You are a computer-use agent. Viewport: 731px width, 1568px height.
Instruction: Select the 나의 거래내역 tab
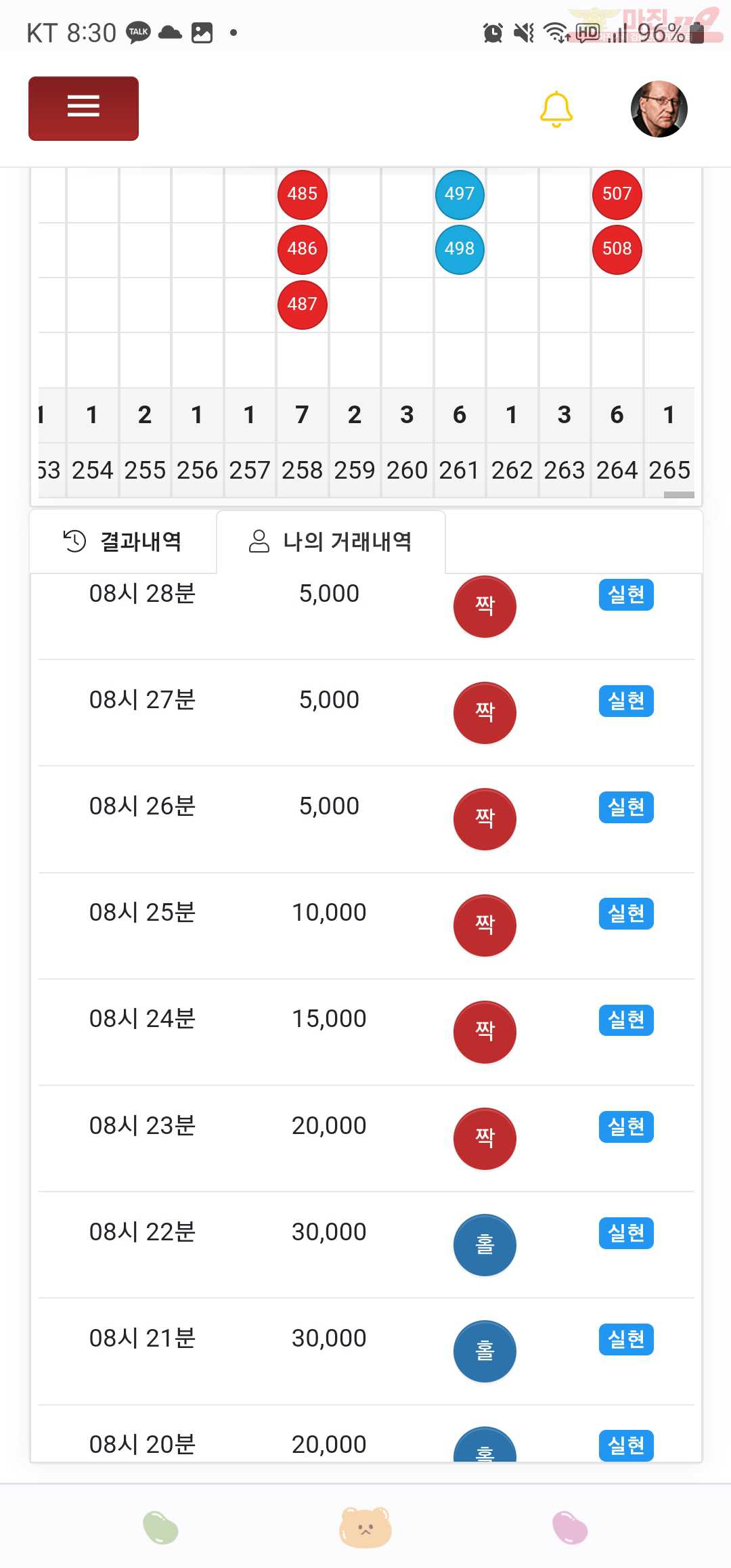[x=331, y=541]
